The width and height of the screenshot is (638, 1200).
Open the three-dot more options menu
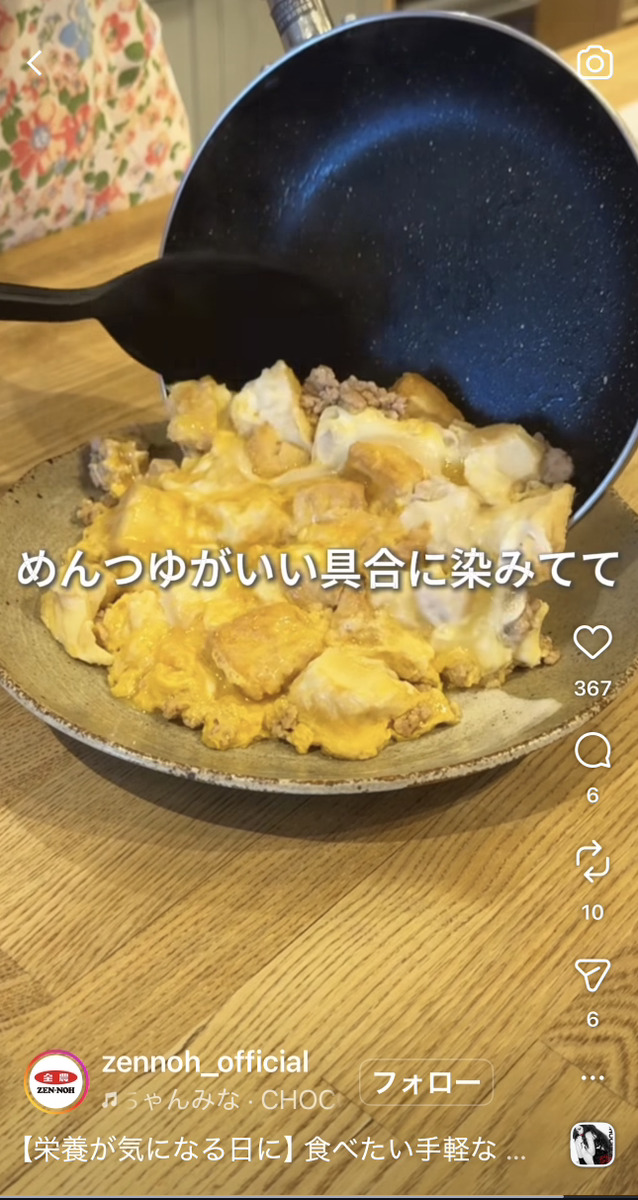pyautogui.click(x=593, y=1078)
